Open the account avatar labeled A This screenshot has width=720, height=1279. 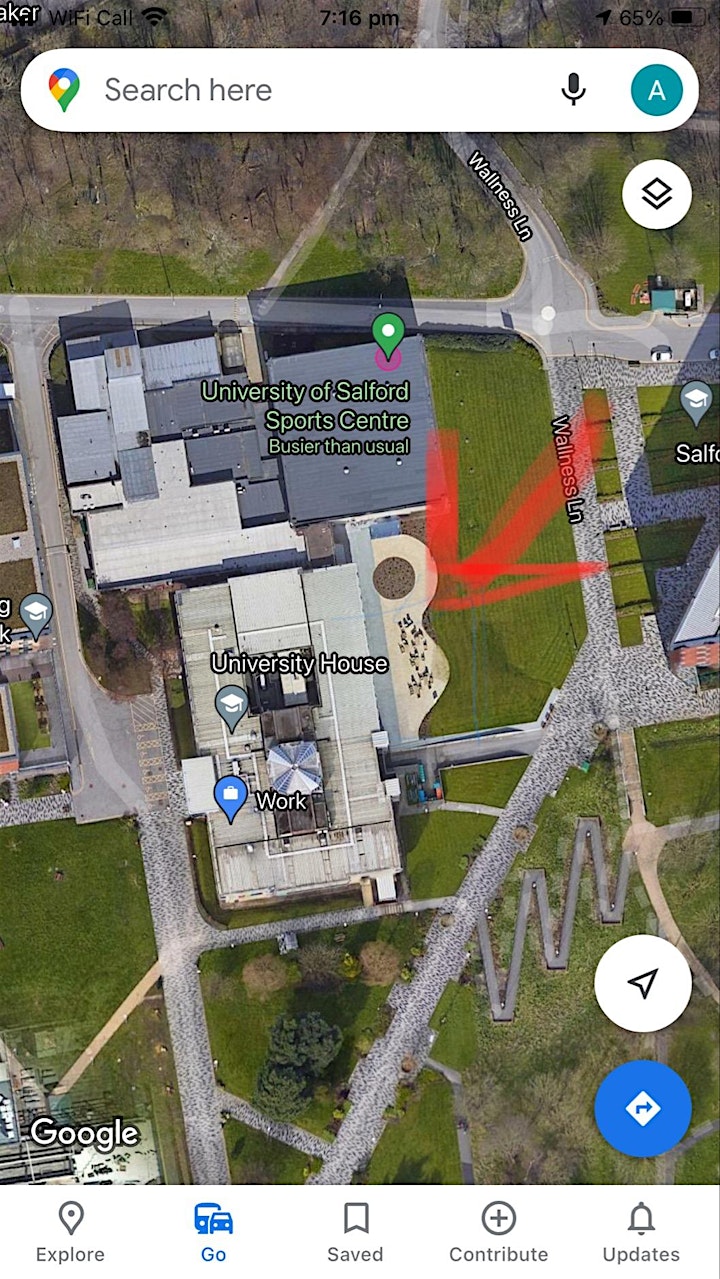(x=657, y=90)
